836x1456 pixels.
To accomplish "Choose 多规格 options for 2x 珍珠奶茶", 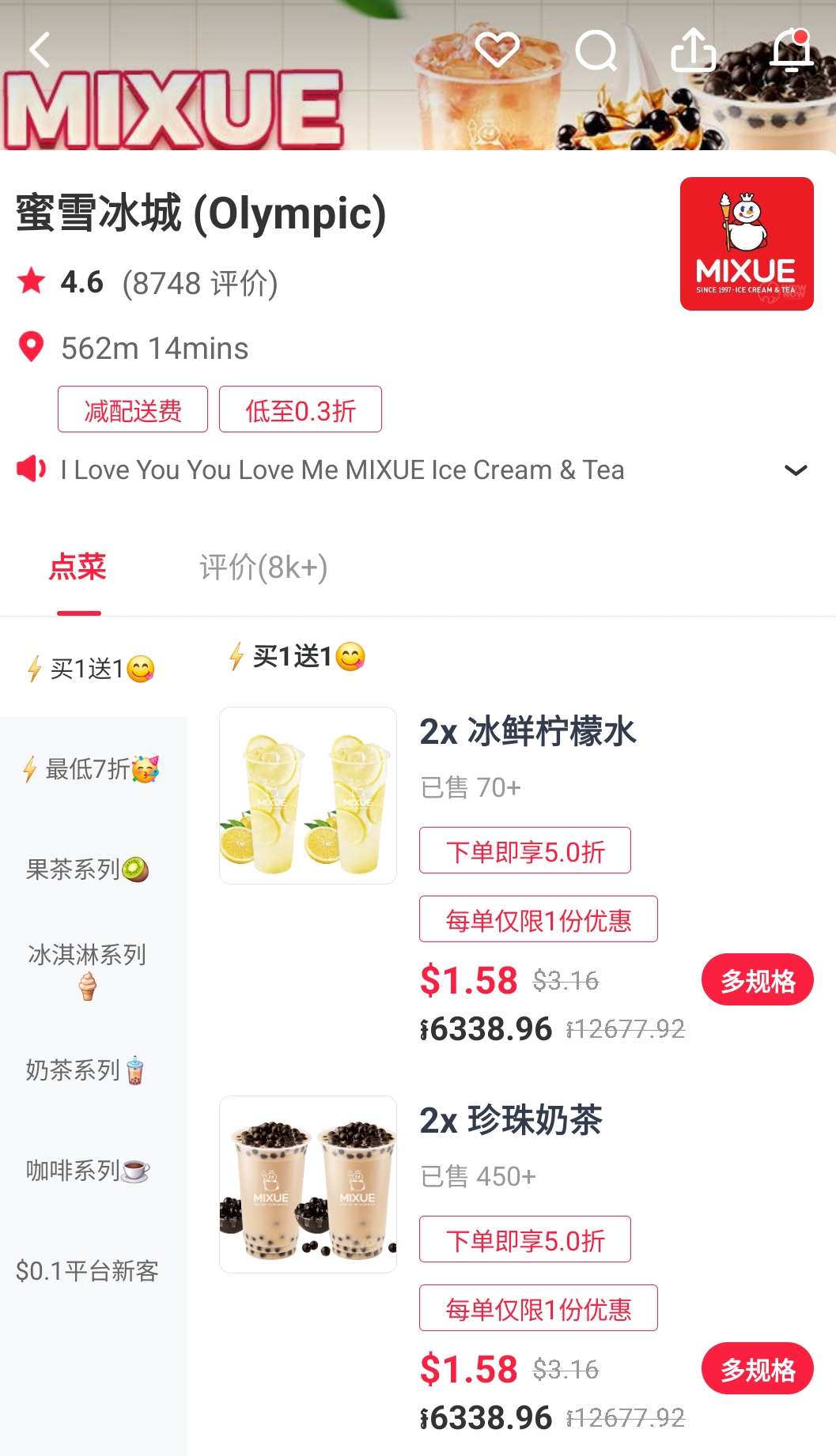I will pyautogui.click(x=757, y=1370).
